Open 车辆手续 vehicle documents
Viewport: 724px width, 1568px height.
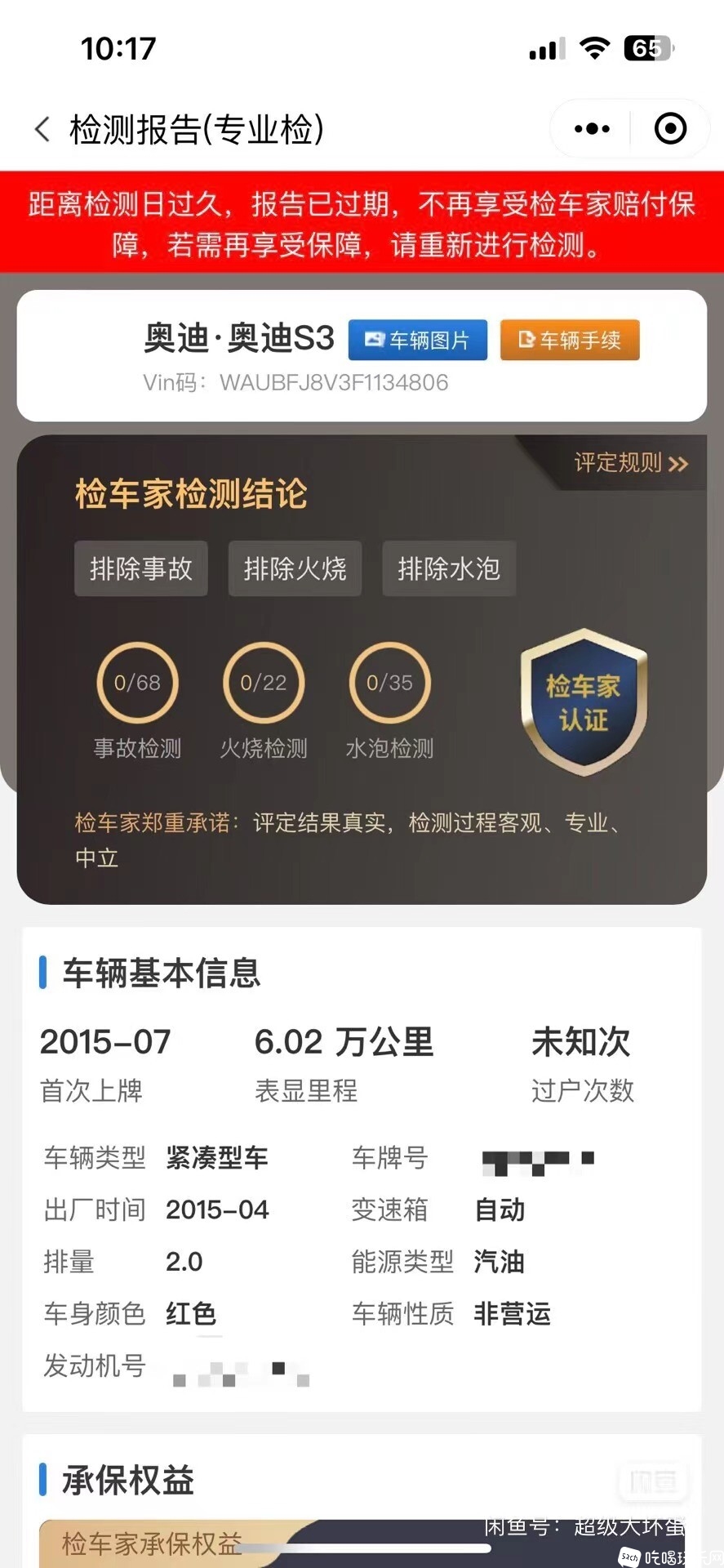[570, 340]
